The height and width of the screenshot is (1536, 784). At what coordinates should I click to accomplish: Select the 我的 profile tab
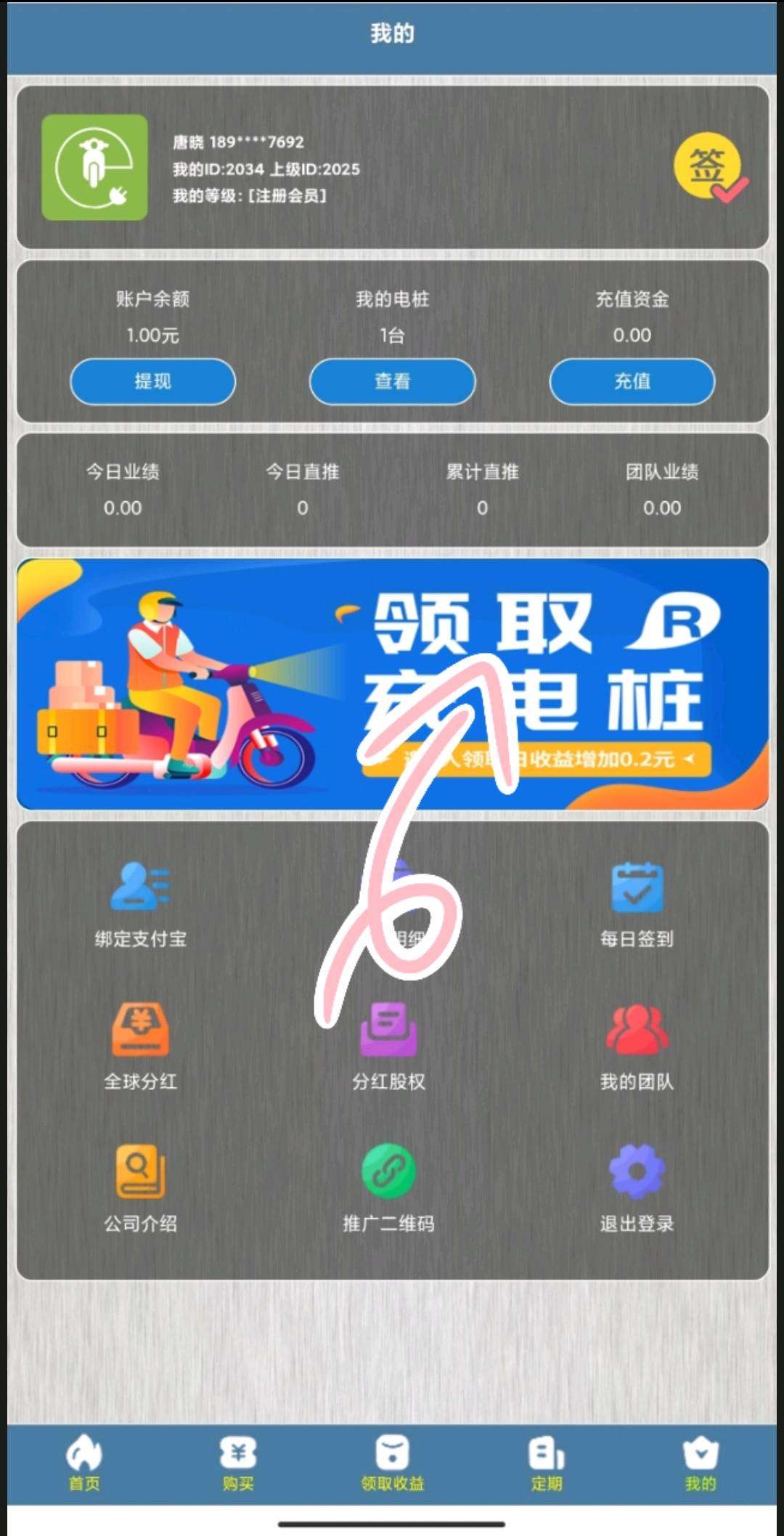[x=701, y=1463]
